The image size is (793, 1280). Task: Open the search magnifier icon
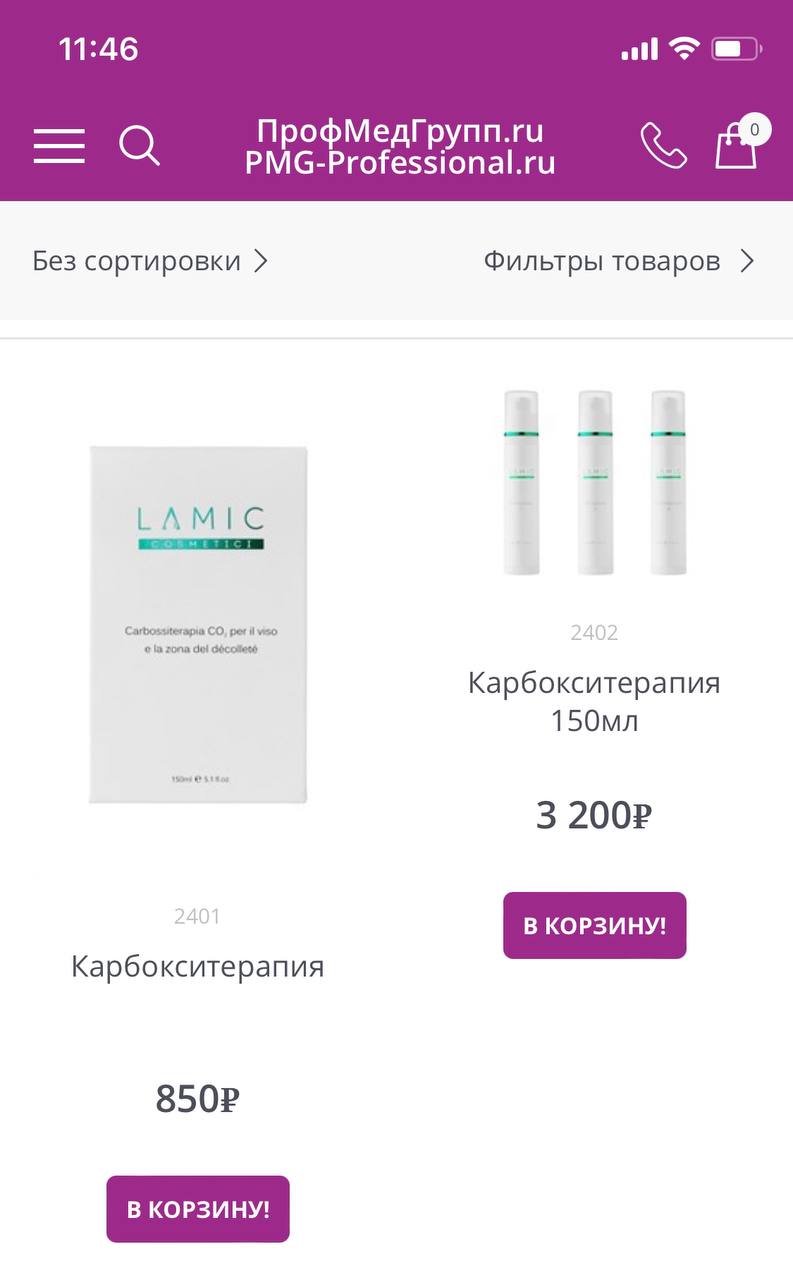pos(140,146)
